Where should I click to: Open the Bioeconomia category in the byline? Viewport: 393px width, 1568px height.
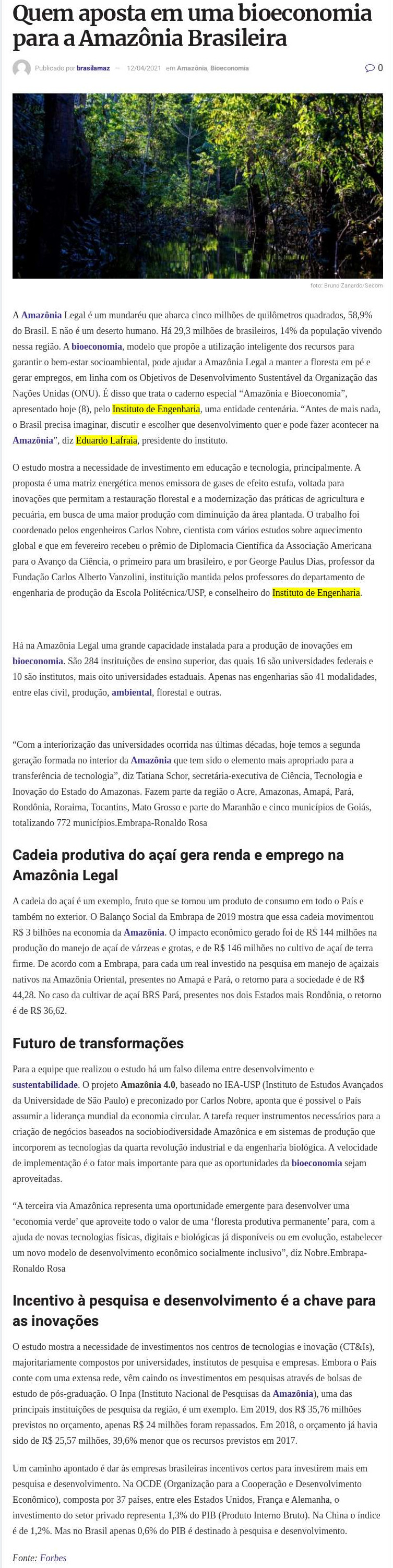(x=229, y=68)
